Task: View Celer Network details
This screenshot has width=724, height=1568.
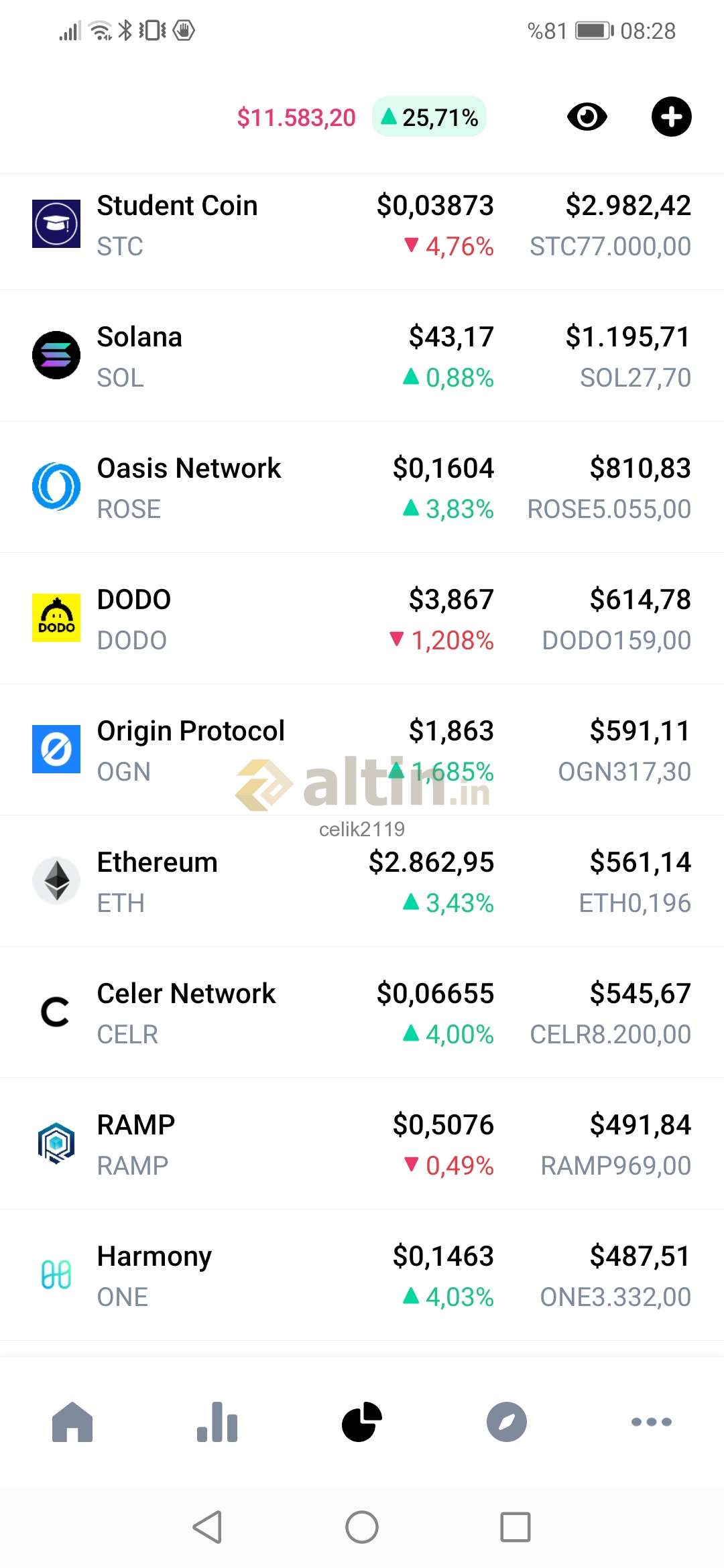Action: pos(362,1012)
